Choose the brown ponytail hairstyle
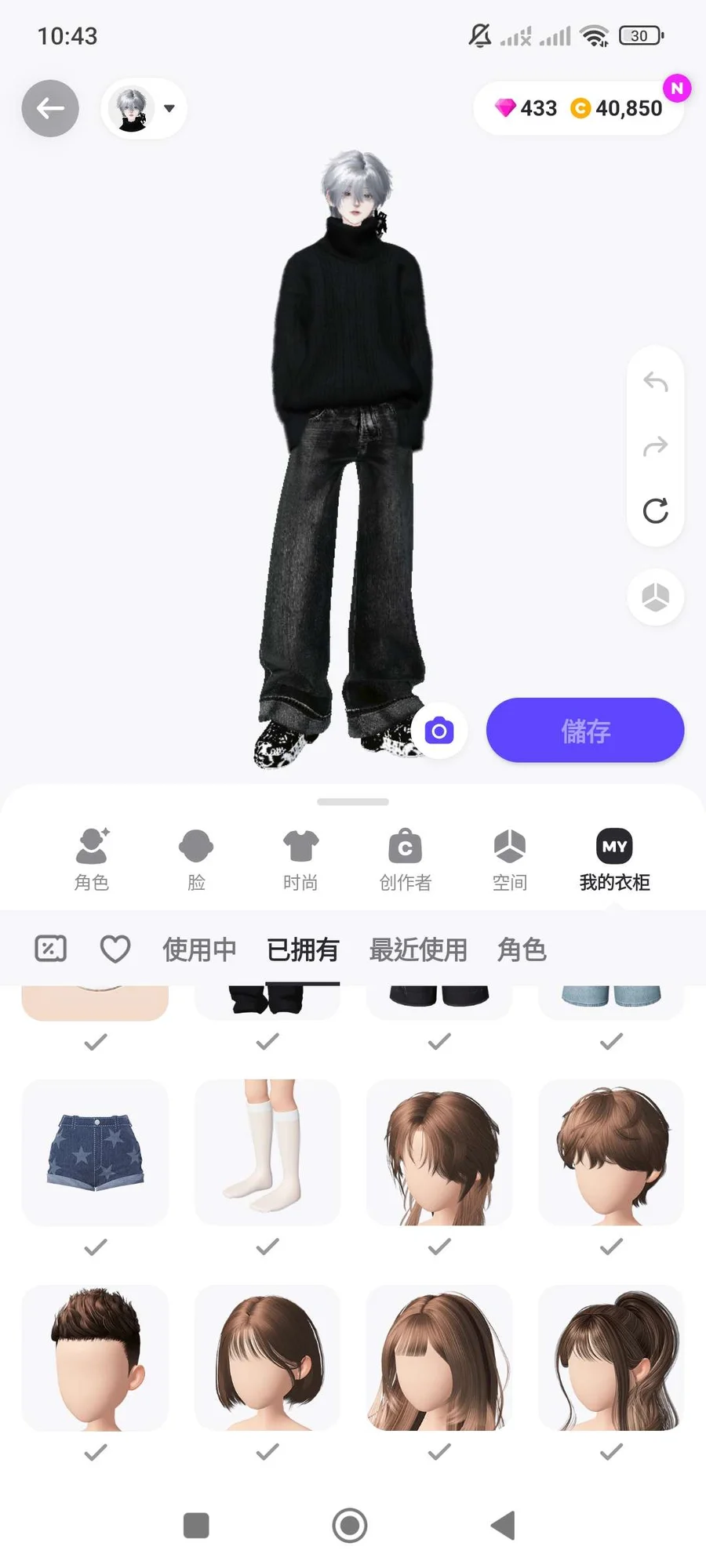706x1568 pixels. tap(611, 1358)
